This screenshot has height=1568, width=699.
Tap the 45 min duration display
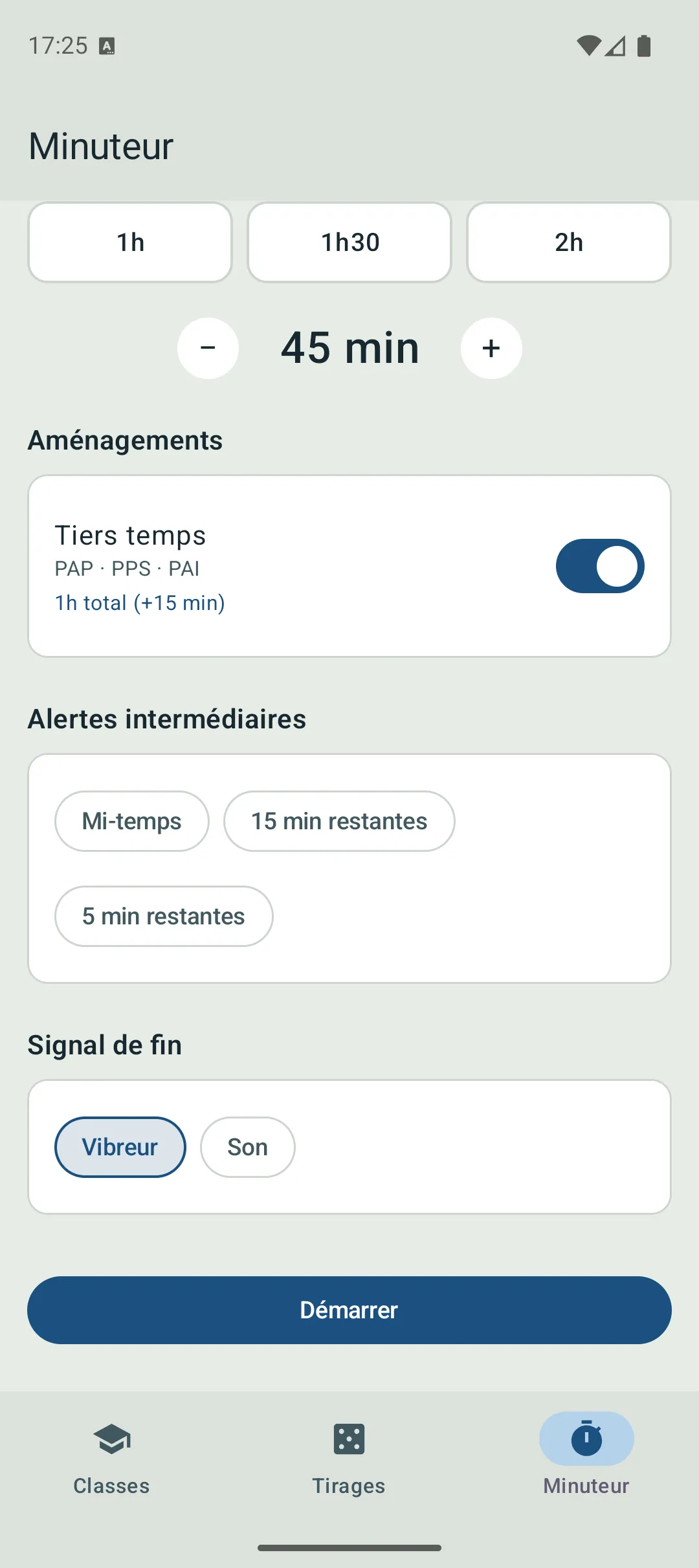coord(349,347)
